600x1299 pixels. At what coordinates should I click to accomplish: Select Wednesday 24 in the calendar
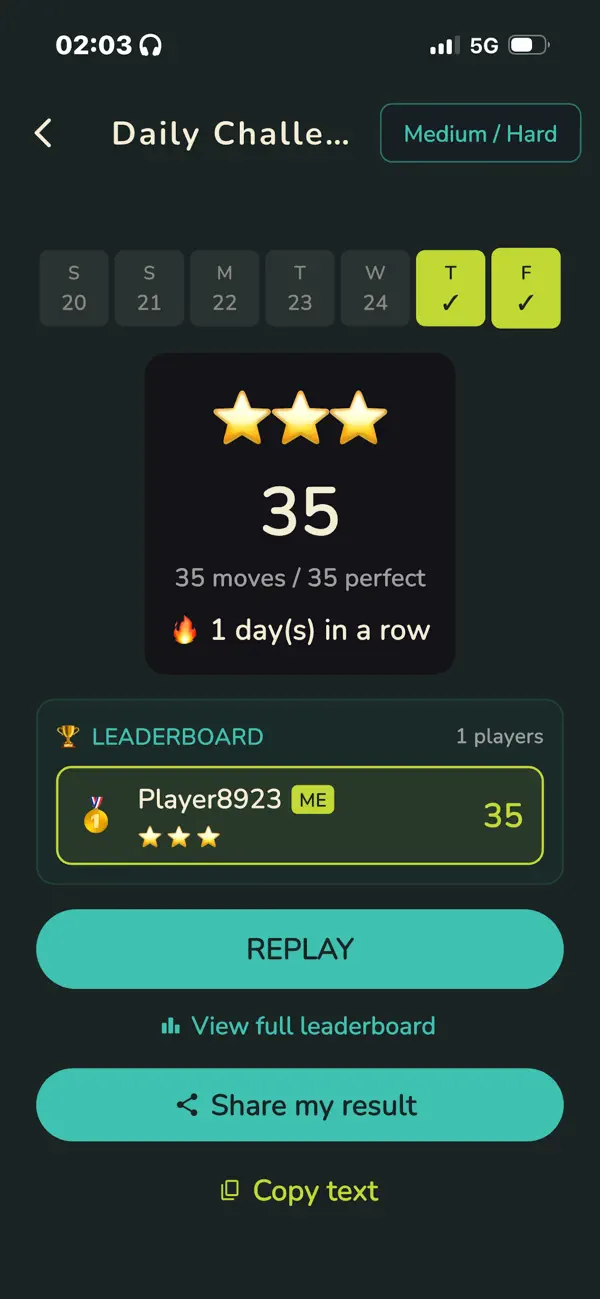(x=375, y=288)
